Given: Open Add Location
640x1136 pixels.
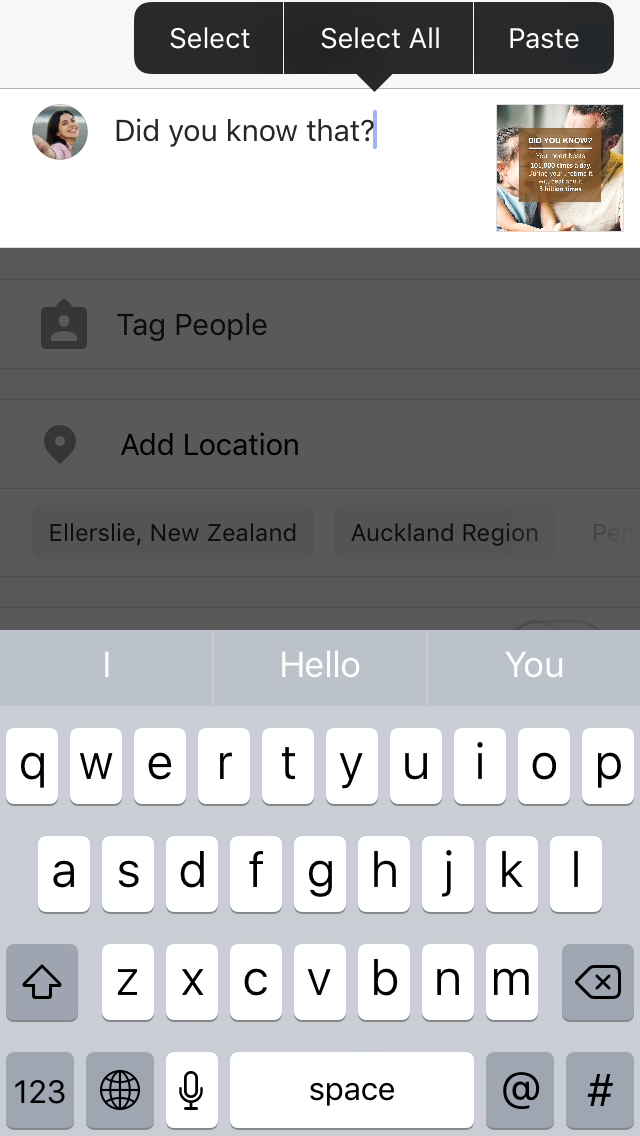Looking at the screenshot, I should pos(320,444).
